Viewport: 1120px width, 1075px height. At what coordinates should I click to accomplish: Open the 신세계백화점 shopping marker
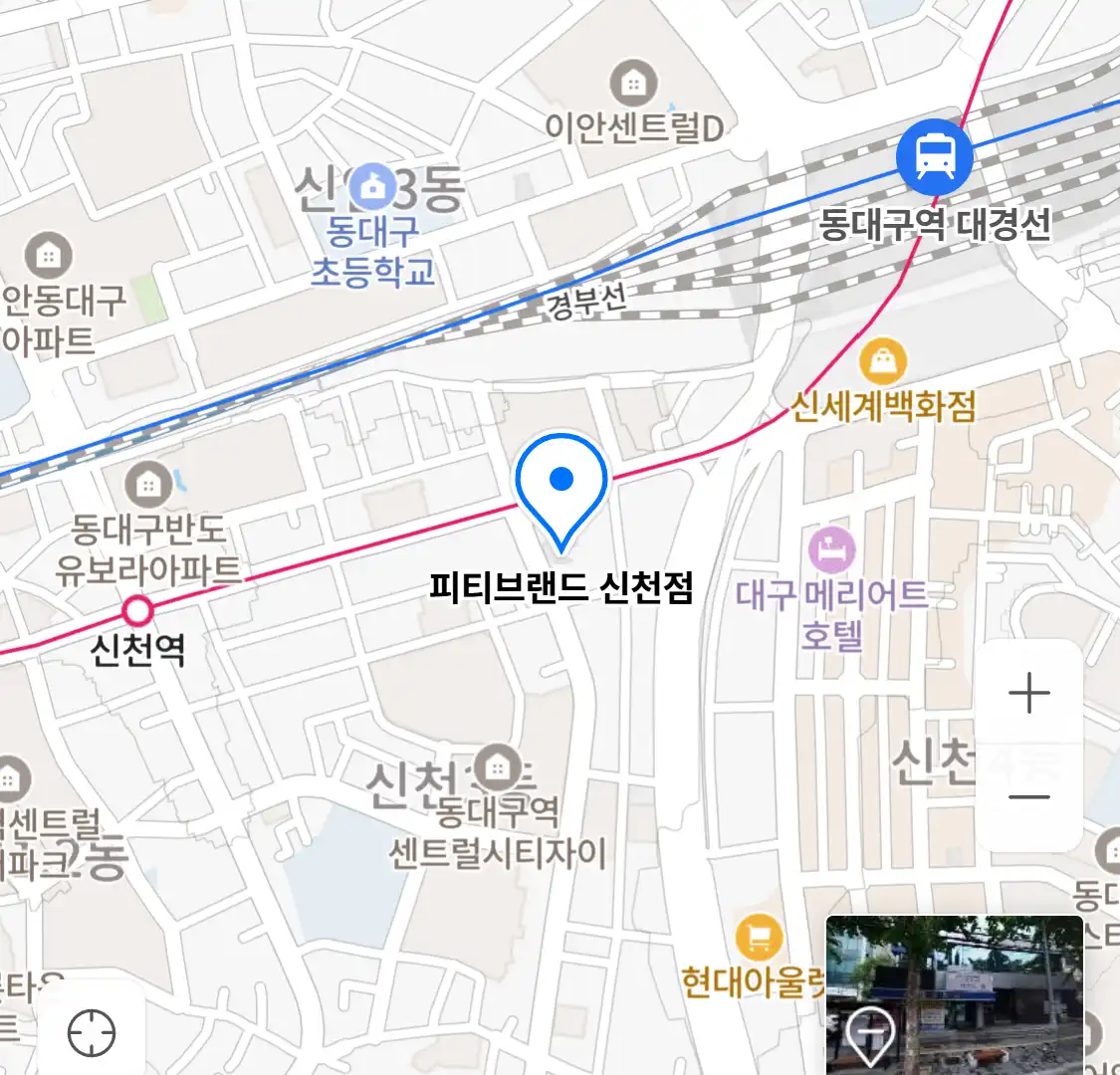(x=882, y=361)
